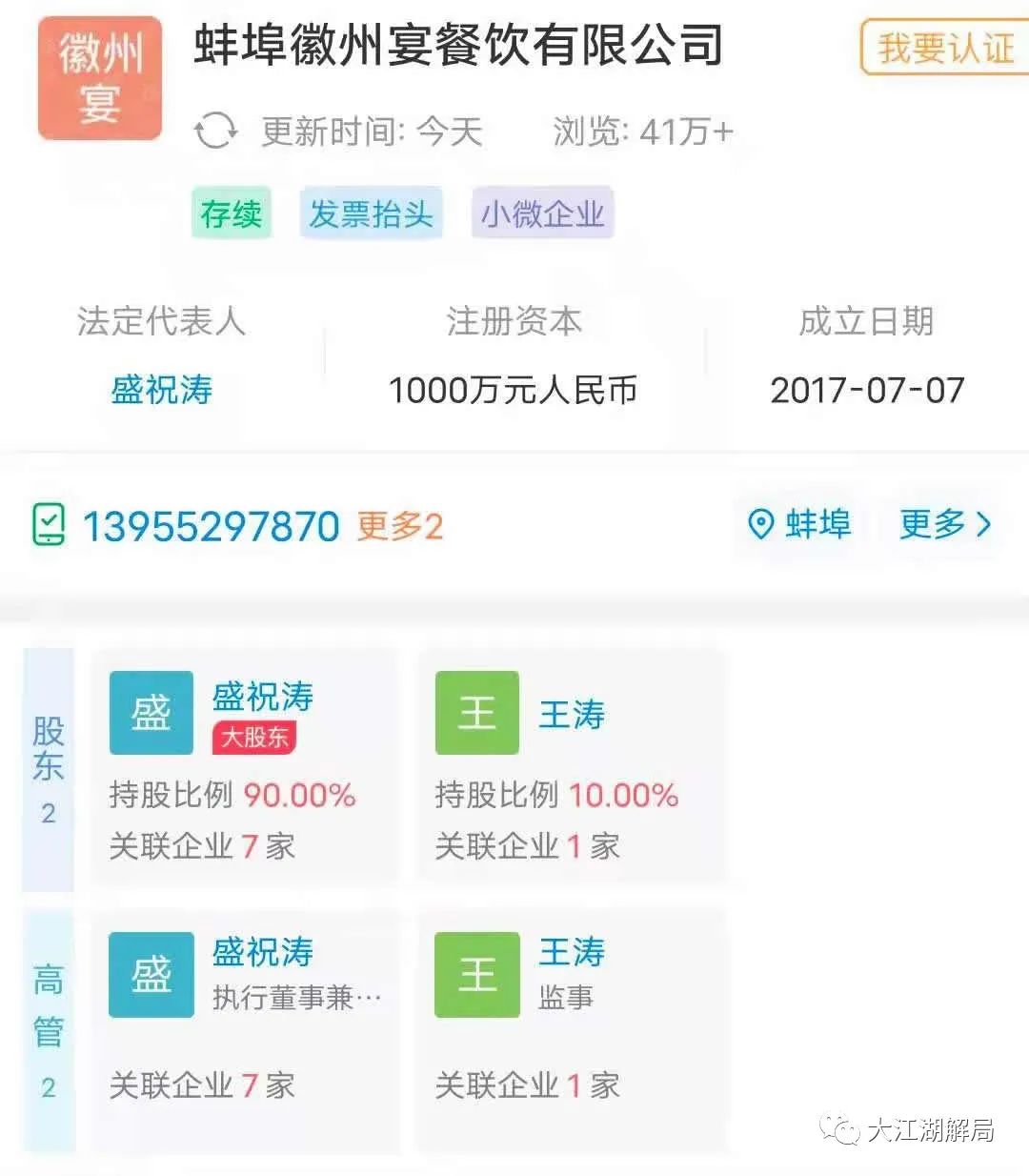Tap the 我要认证 button

tap(943, 48)
